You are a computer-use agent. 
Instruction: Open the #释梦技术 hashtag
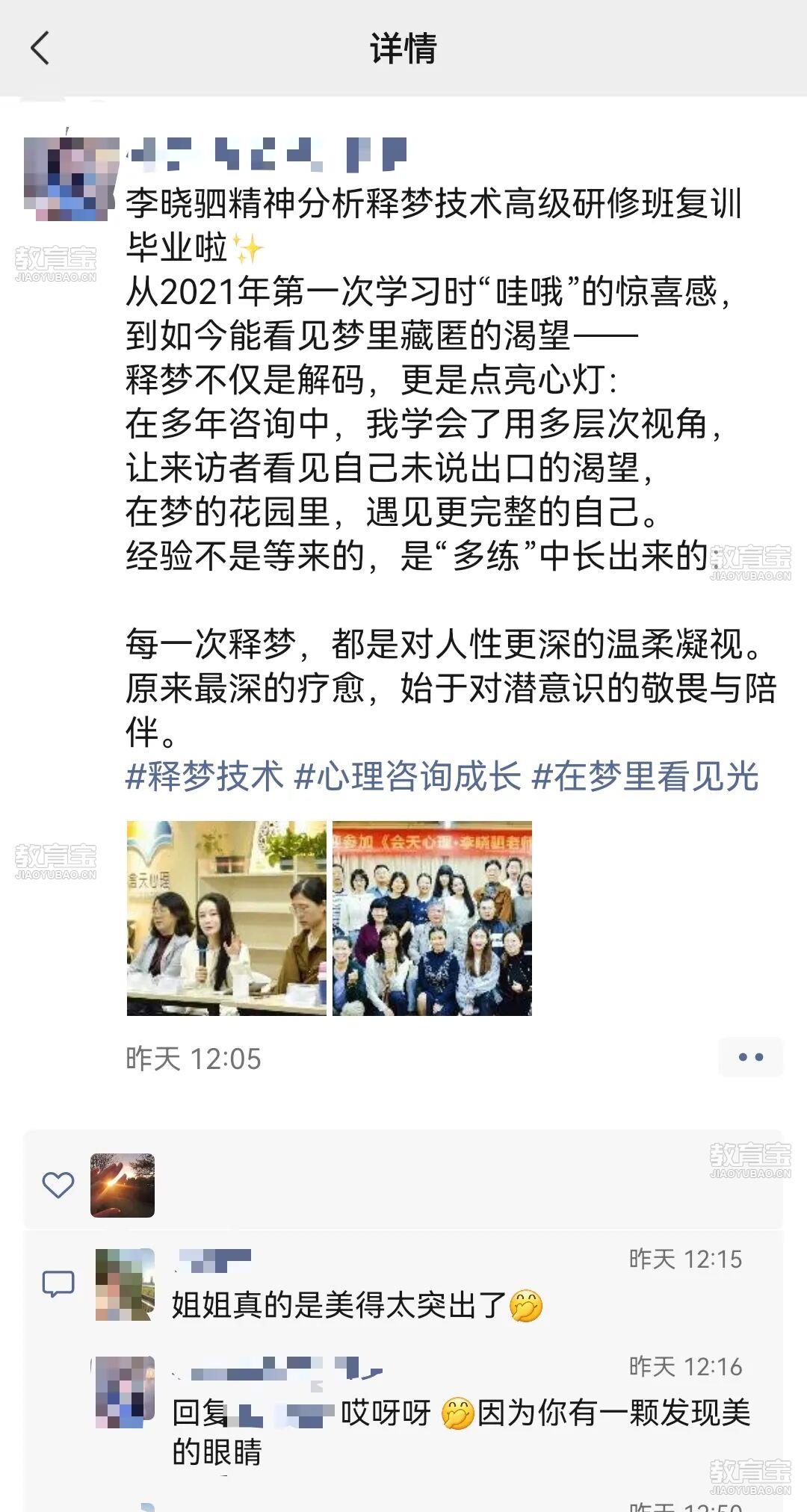(205, 776)
